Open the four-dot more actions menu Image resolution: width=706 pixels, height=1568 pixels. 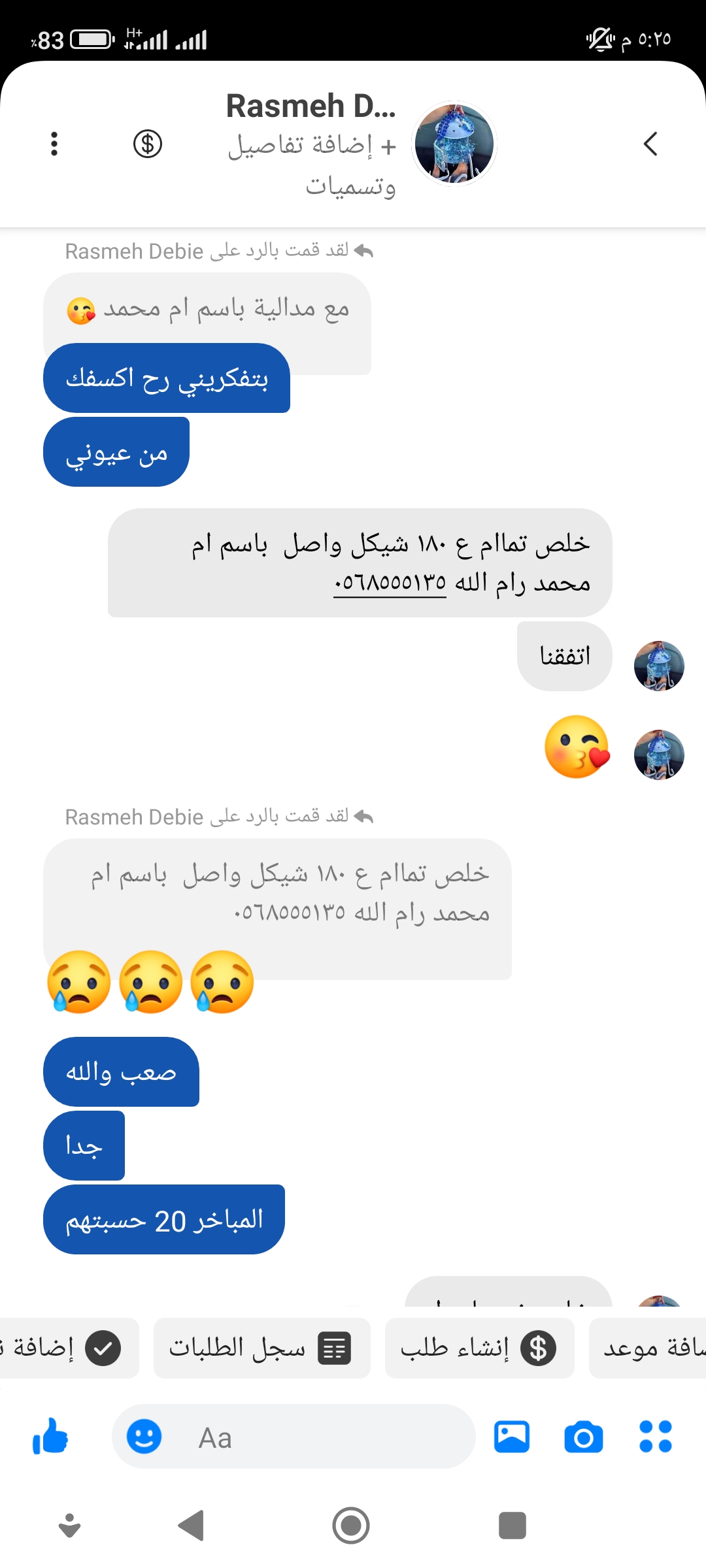(656, 1437)
